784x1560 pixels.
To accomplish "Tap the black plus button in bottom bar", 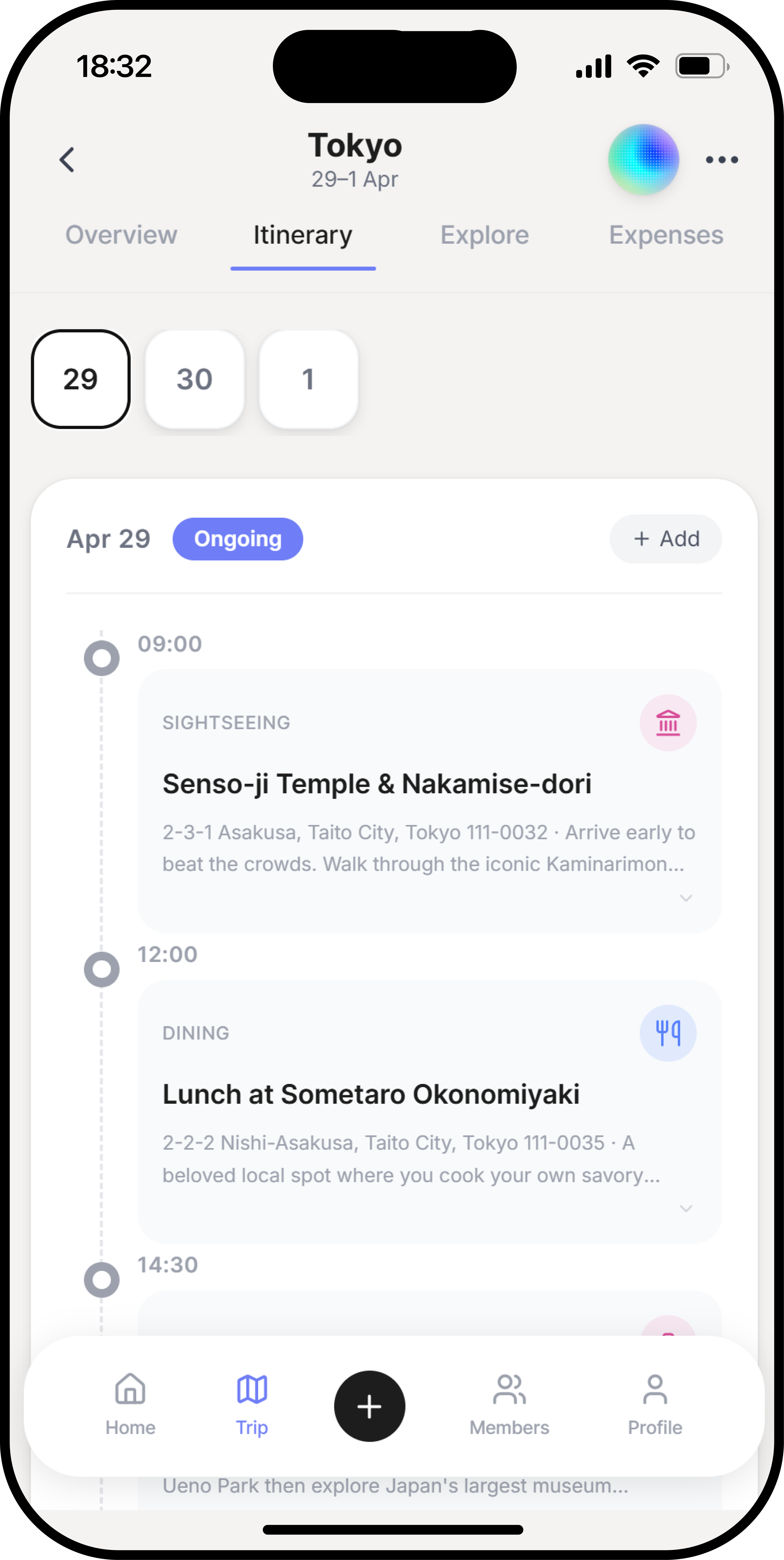I will click(x=369, y=1406).
